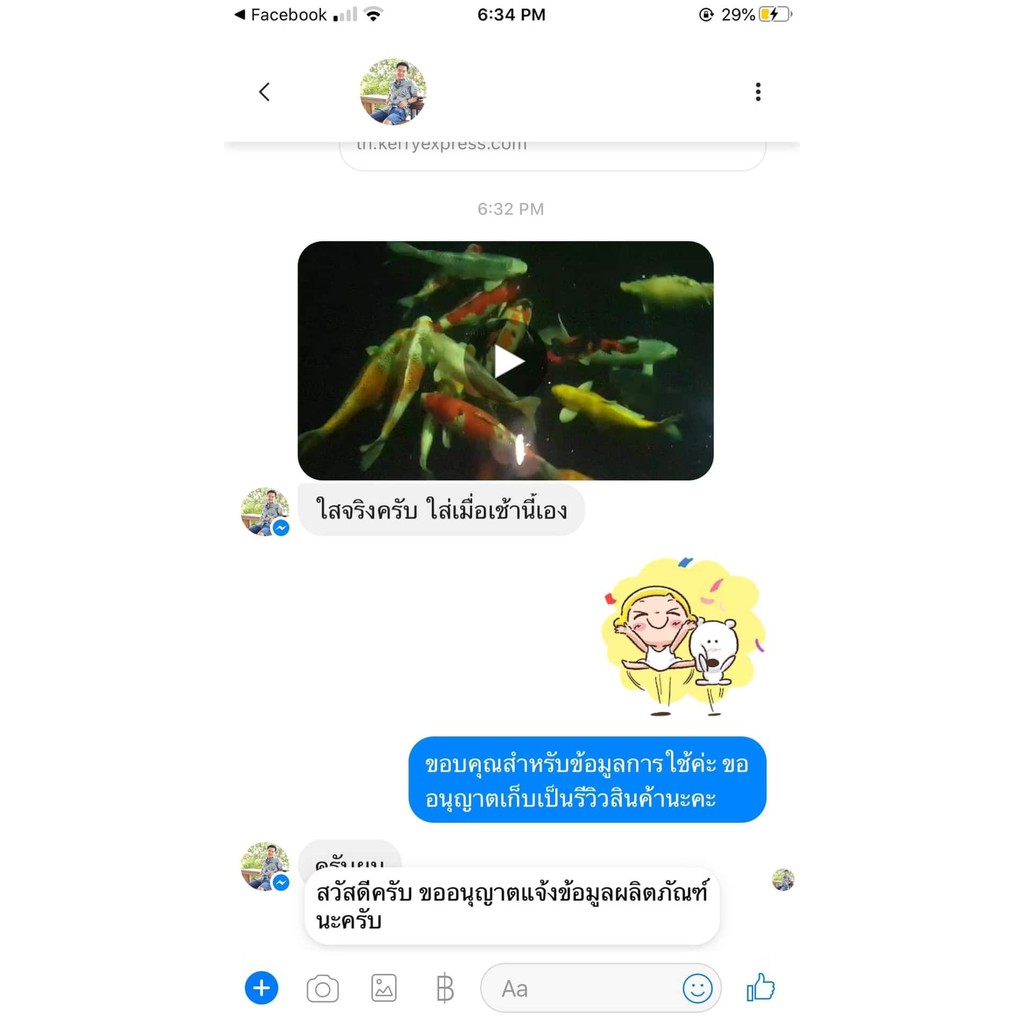The image size is (1024, 1024).
Task: Open the blue plus attachments menu
Action: [x=261, y=988]
